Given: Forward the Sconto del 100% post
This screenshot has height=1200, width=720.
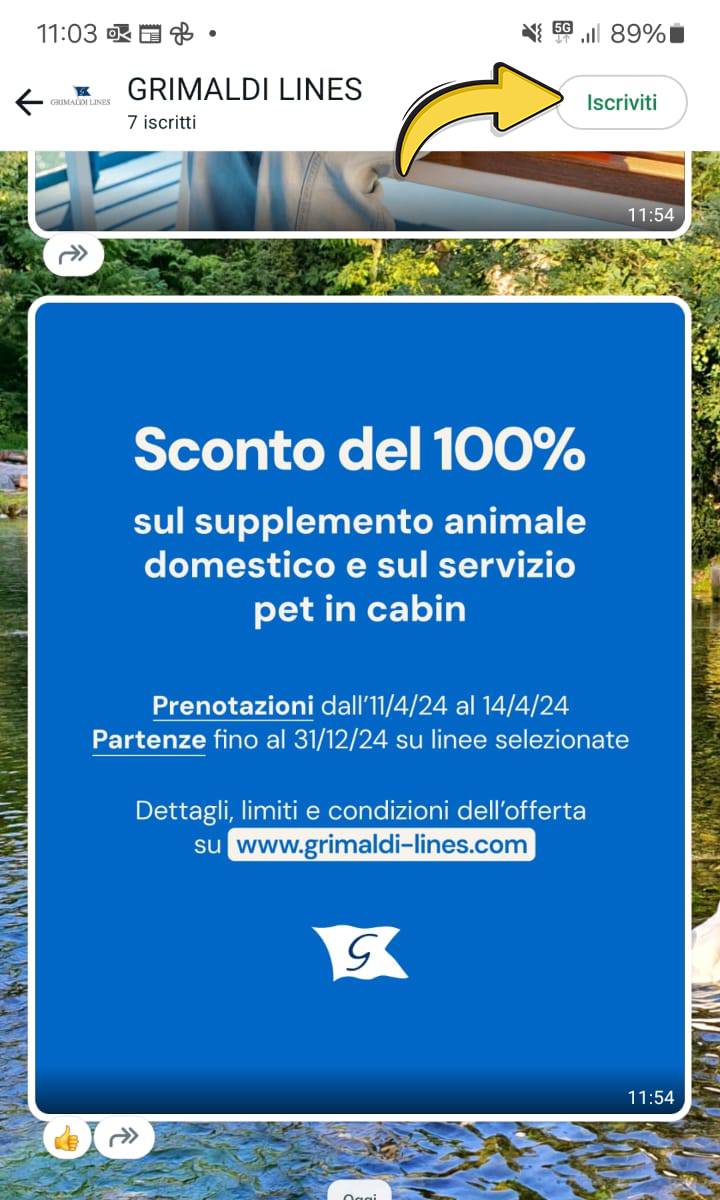Looking at the screenshot, I should point(124,1137).
